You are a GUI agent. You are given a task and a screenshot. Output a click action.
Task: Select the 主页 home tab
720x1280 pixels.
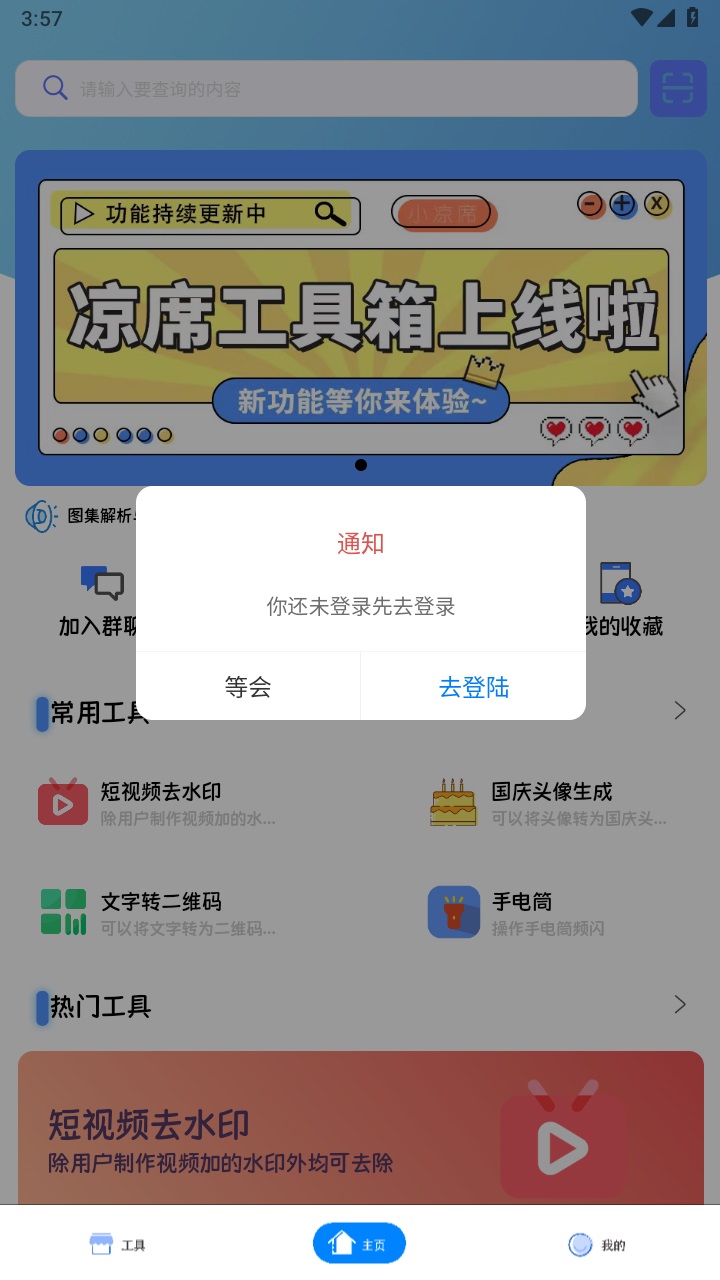(359, 1242)
